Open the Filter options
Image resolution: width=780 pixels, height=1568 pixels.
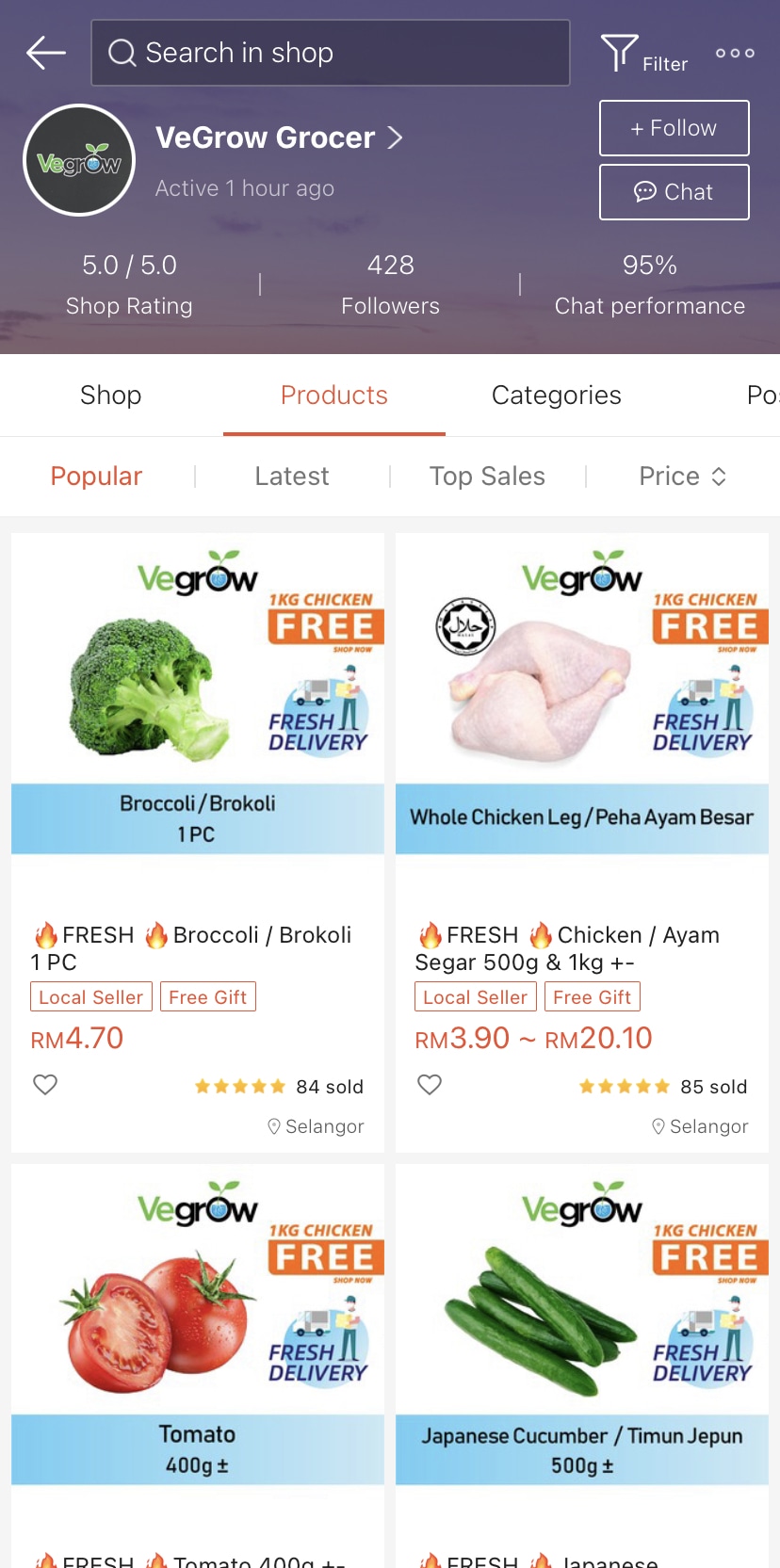coord(643,54)
